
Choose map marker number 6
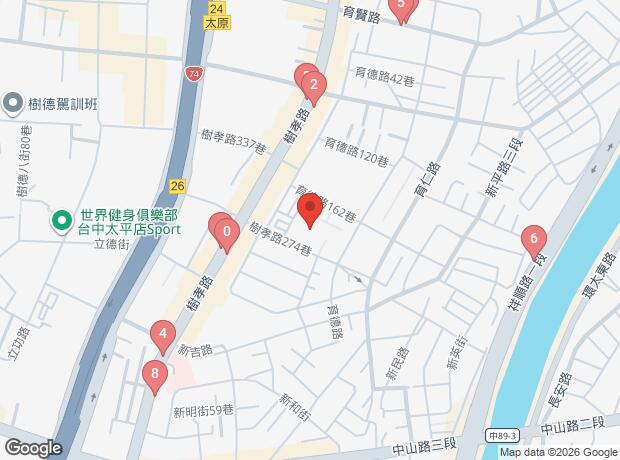534,240
